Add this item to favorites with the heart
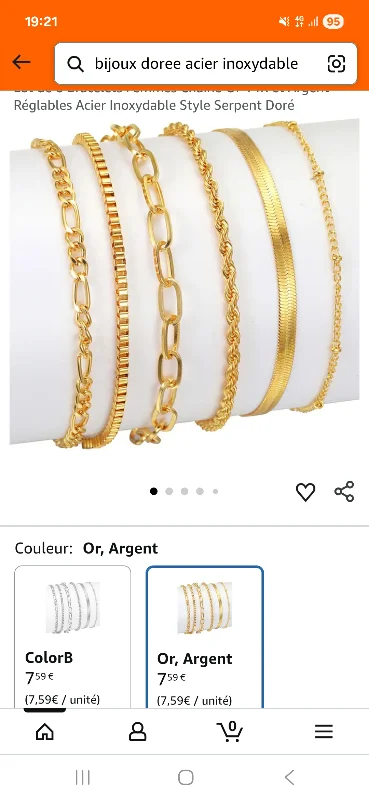The image size is (369, 800). tap(305, 492)
